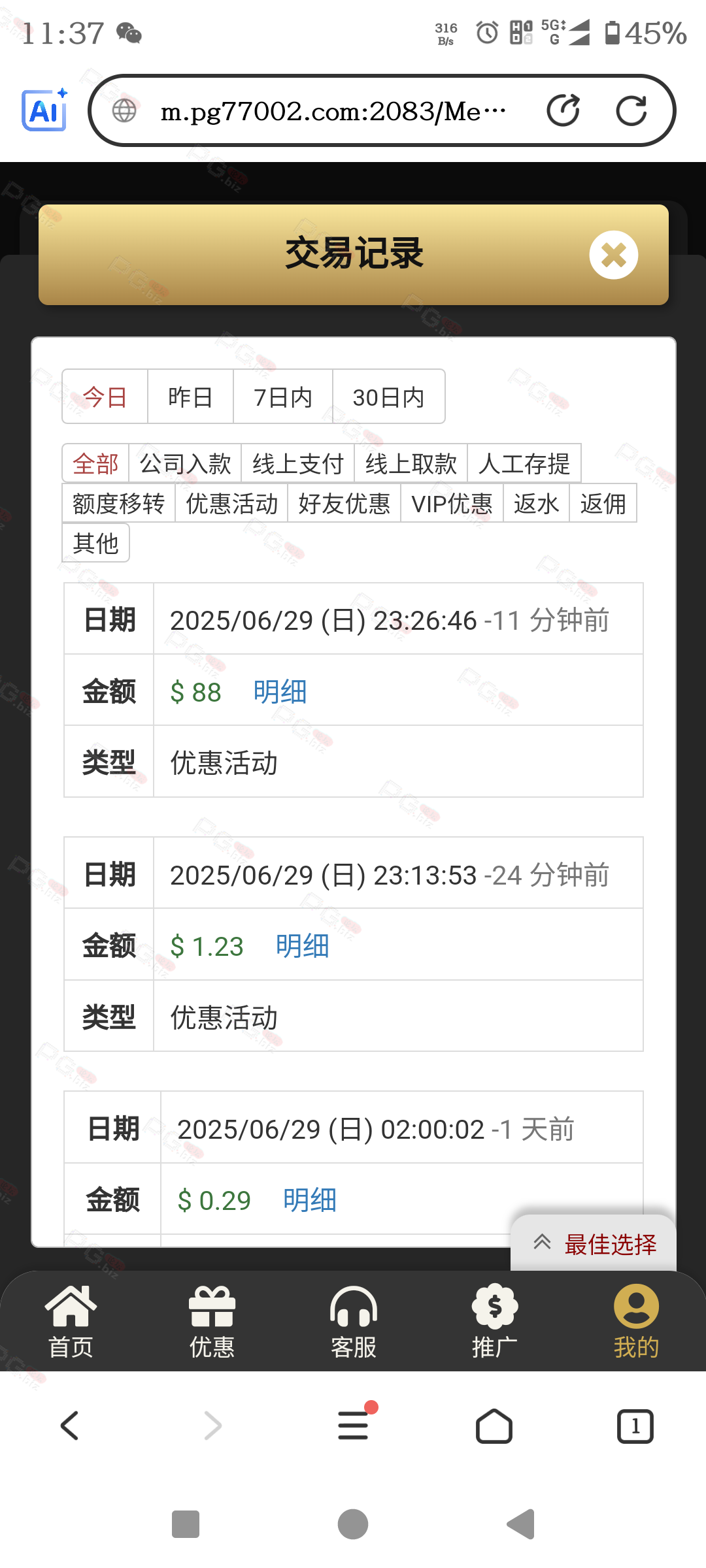This screenshot has width=706, height=1568.
Task: Filter records by 线上支付
Action: pos(298,464)
